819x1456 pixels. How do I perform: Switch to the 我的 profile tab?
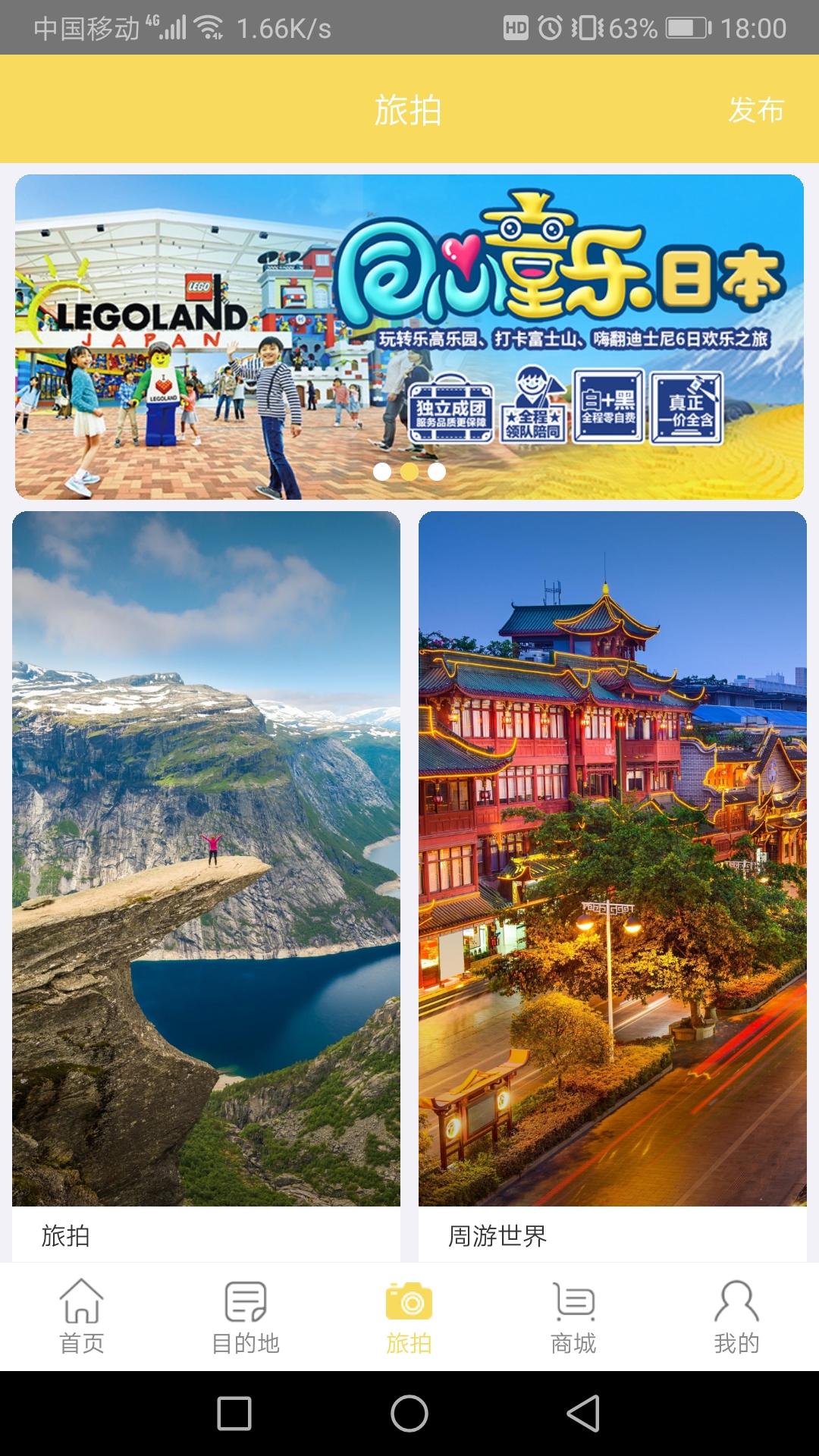click(x=736, y=1316)
